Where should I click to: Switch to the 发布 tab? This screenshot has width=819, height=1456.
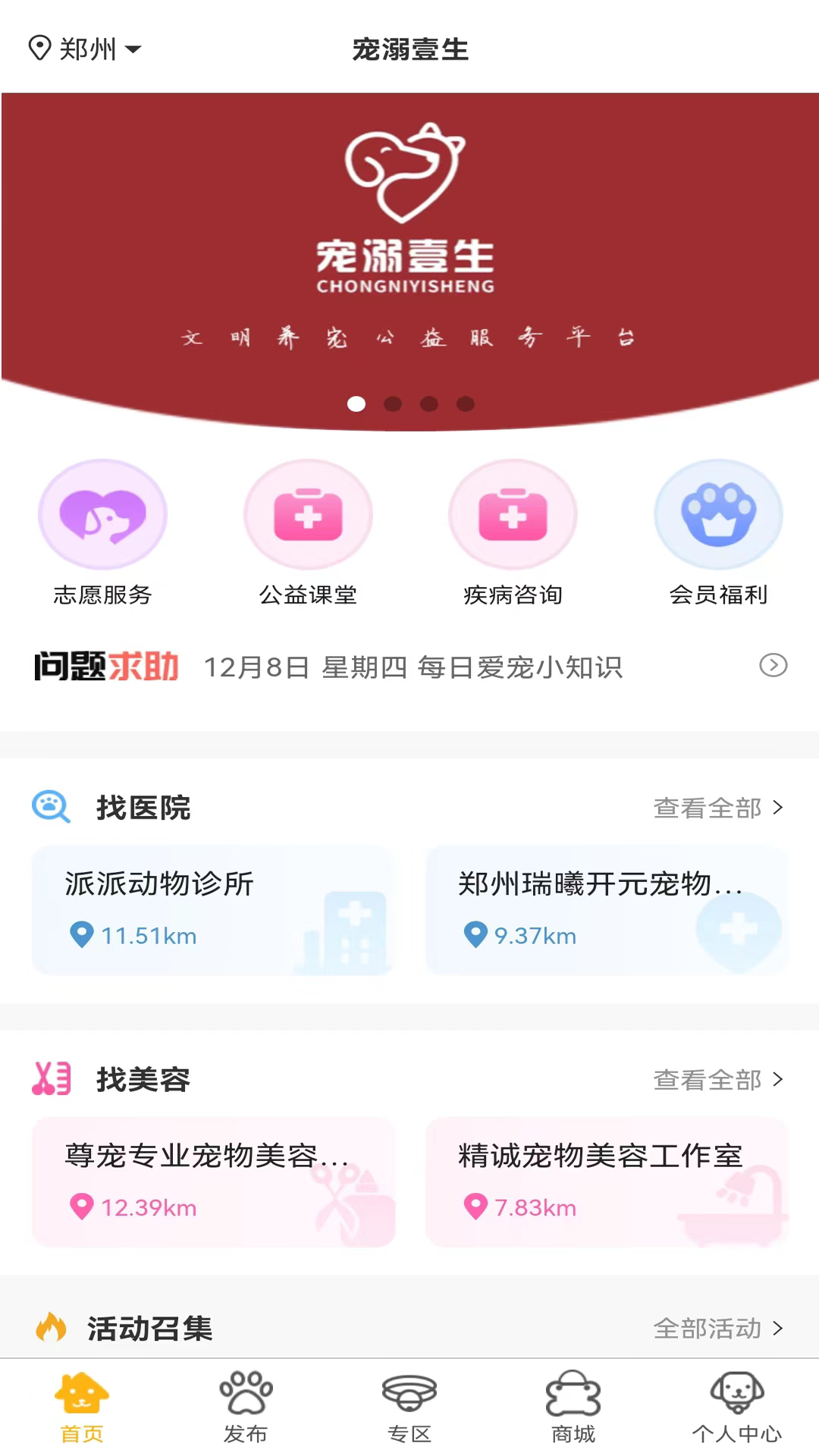click(246, 1407)
